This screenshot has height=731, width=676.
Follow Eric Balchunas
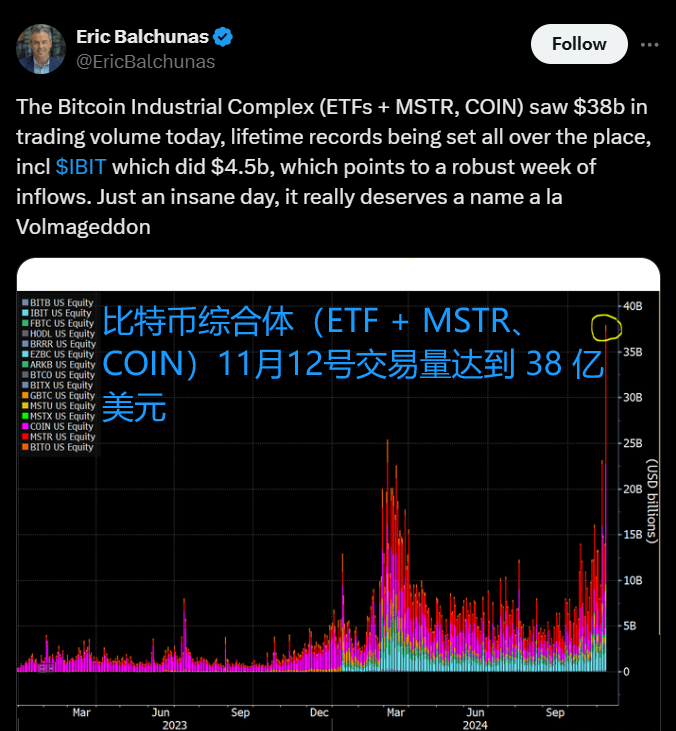coord(579,44)
